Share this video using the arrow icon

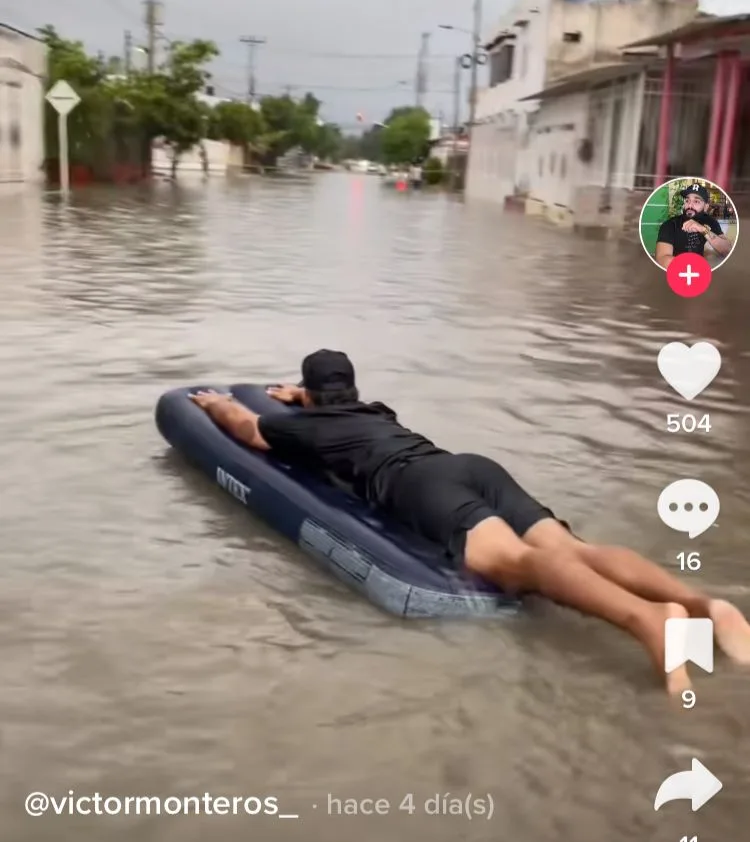pos(689,785)
